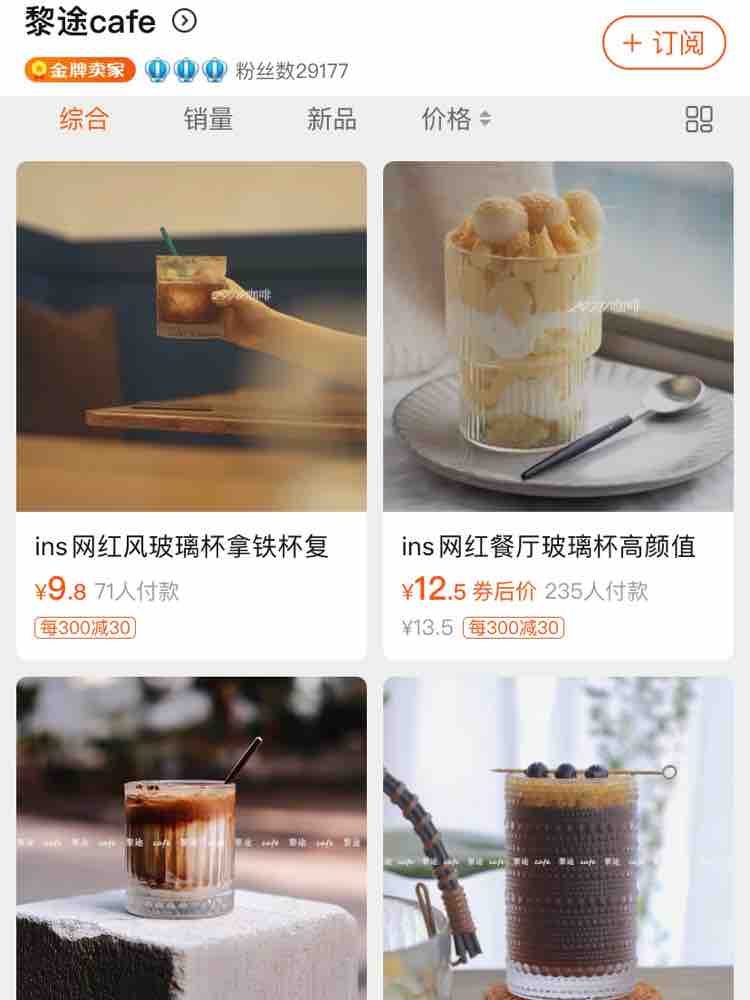Image resolution: width=750 pixels, height=1000 pixels.
Task: Open the striped glass iced latte product
Action: coord(191,840)
